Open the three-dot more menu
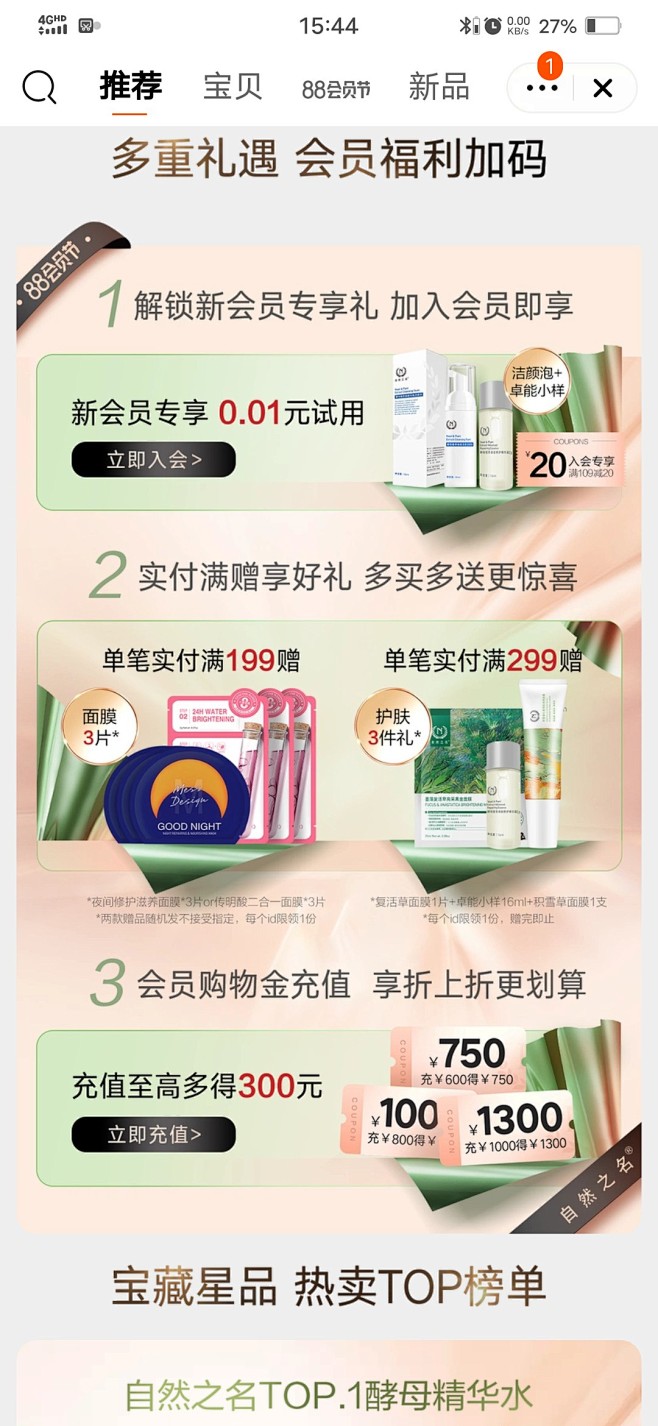Image resolution: width=658 pixels, height=1426 pixels. pyautogui.click(x=542, y=88)
